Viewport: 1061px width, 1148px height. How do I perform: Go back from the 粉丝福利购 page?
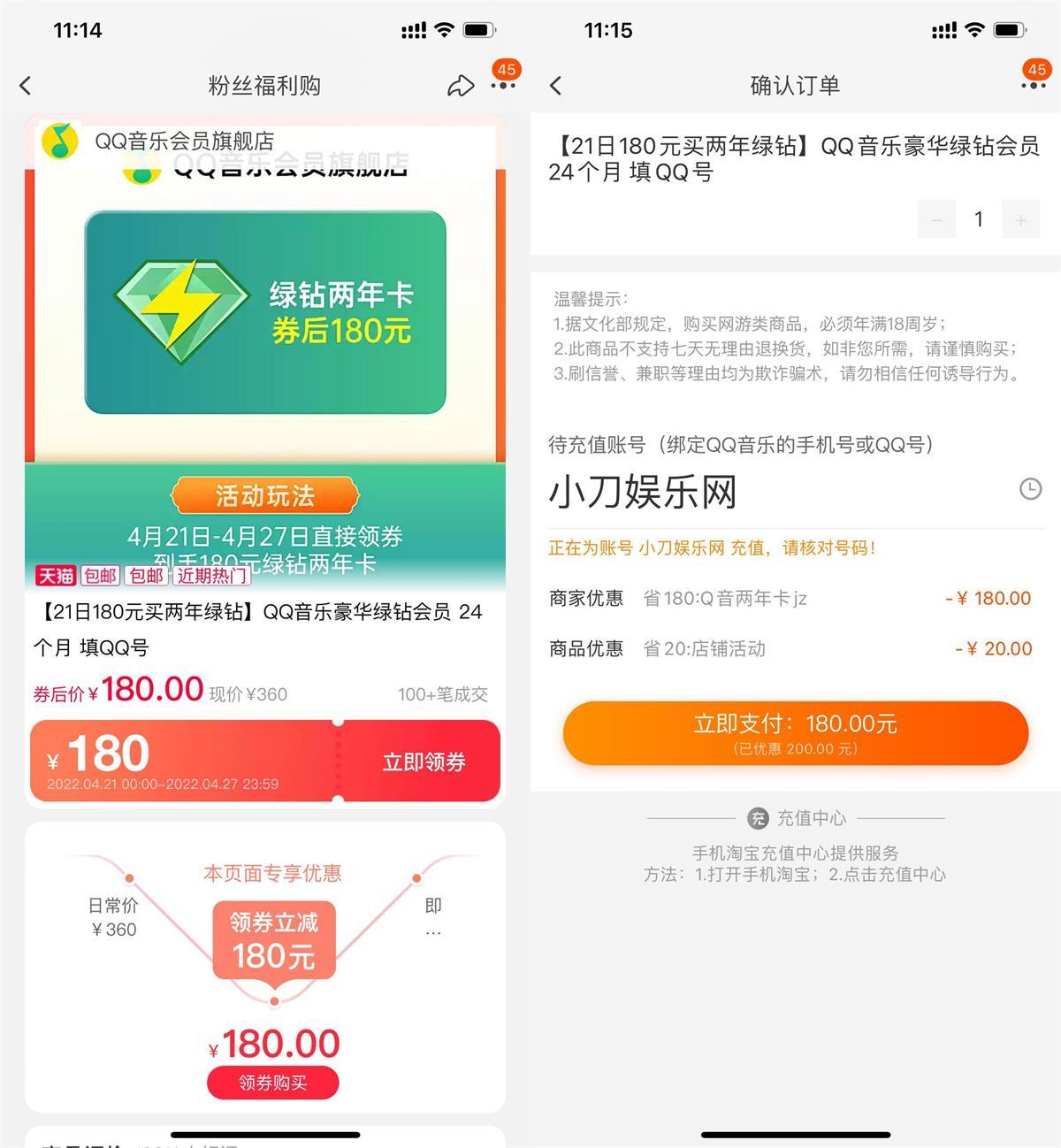coord(26,86)
